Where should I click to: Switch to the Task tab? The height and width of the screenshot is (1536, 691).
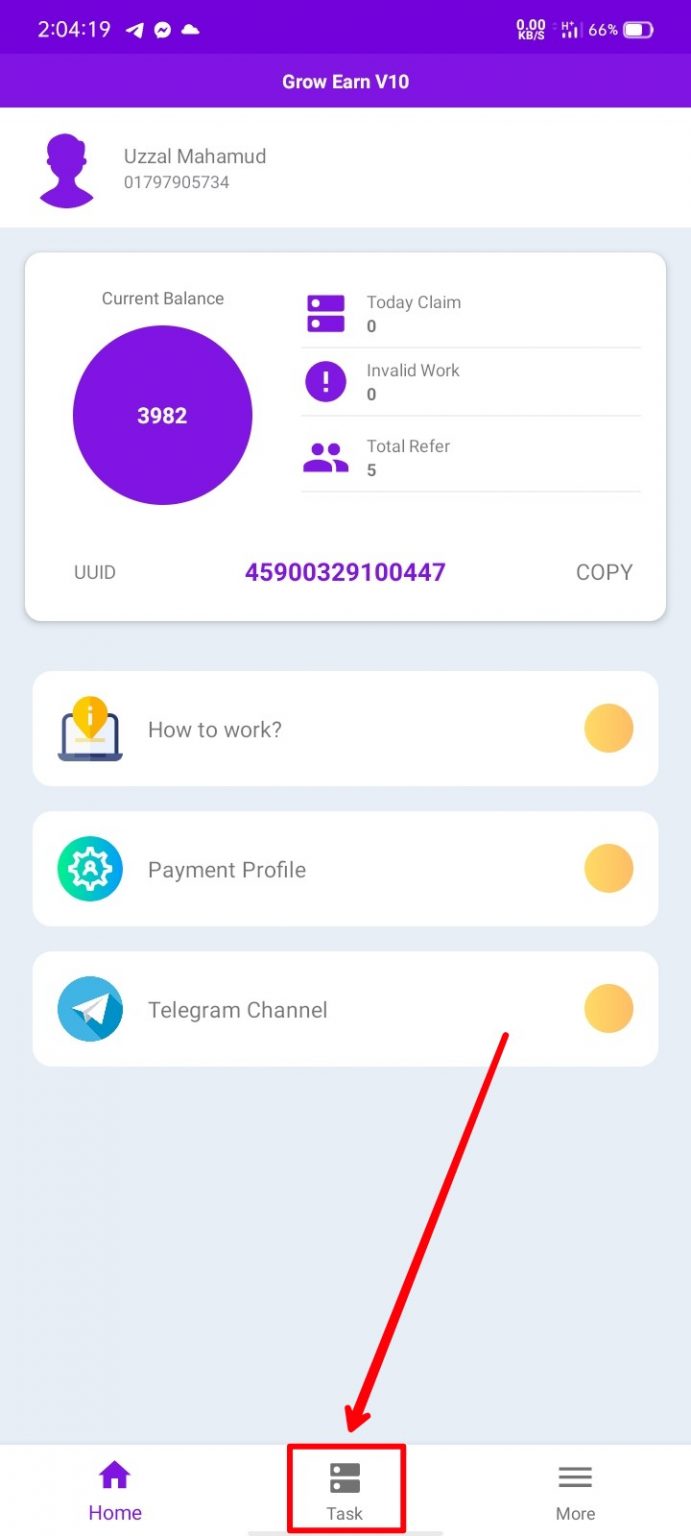[x=345, y=1489]
